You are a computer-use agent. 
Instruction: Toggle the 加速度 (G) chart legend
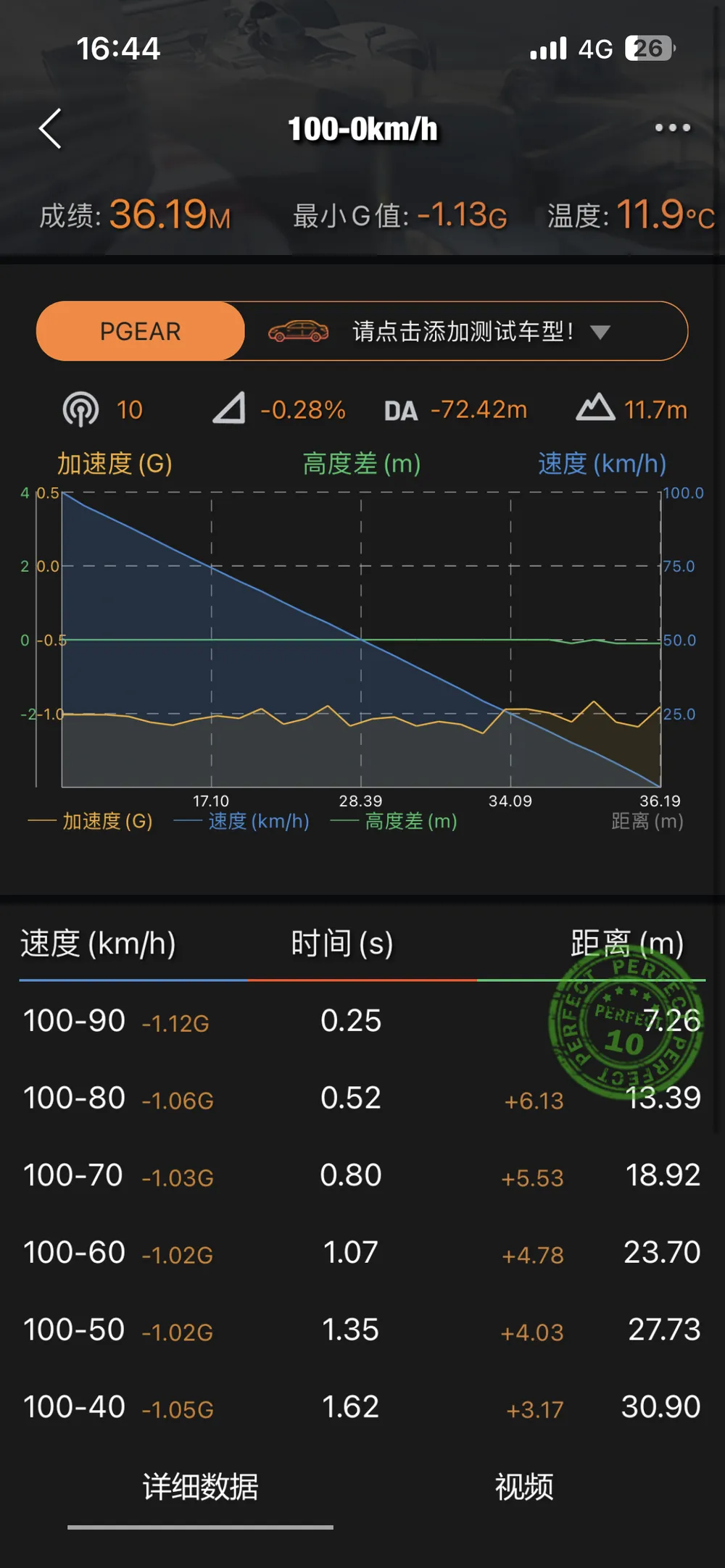[91, 821]
